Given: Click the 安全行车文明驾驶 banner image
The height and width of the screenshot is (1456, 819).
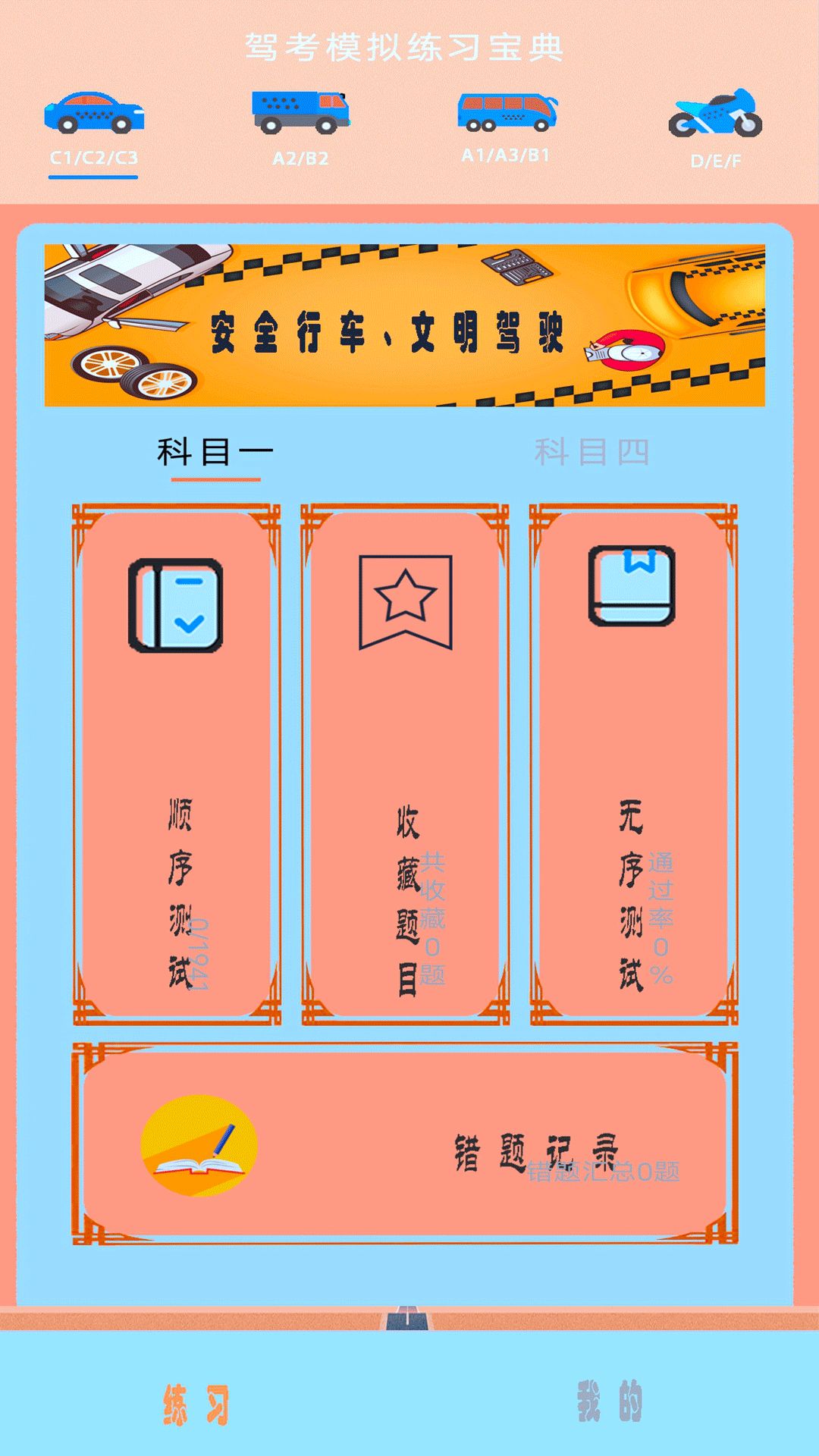Looking at the screenshot, I should 409,322.
